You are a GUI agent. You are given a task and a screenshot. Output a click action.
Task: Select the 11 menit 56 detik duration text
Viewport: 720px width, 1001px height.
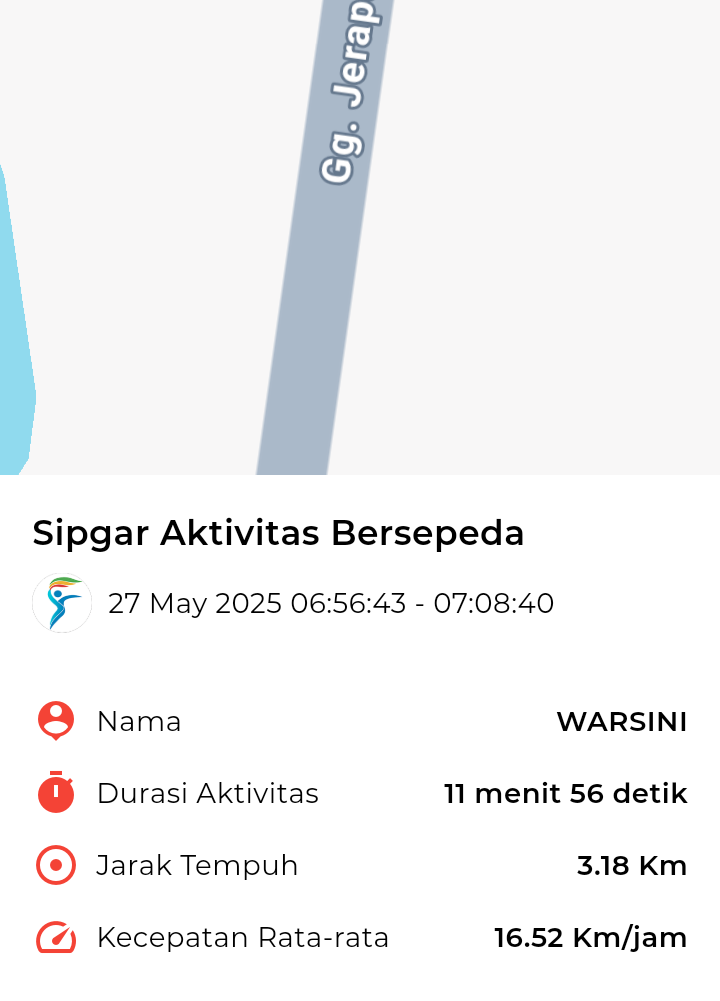pos(565,793)
